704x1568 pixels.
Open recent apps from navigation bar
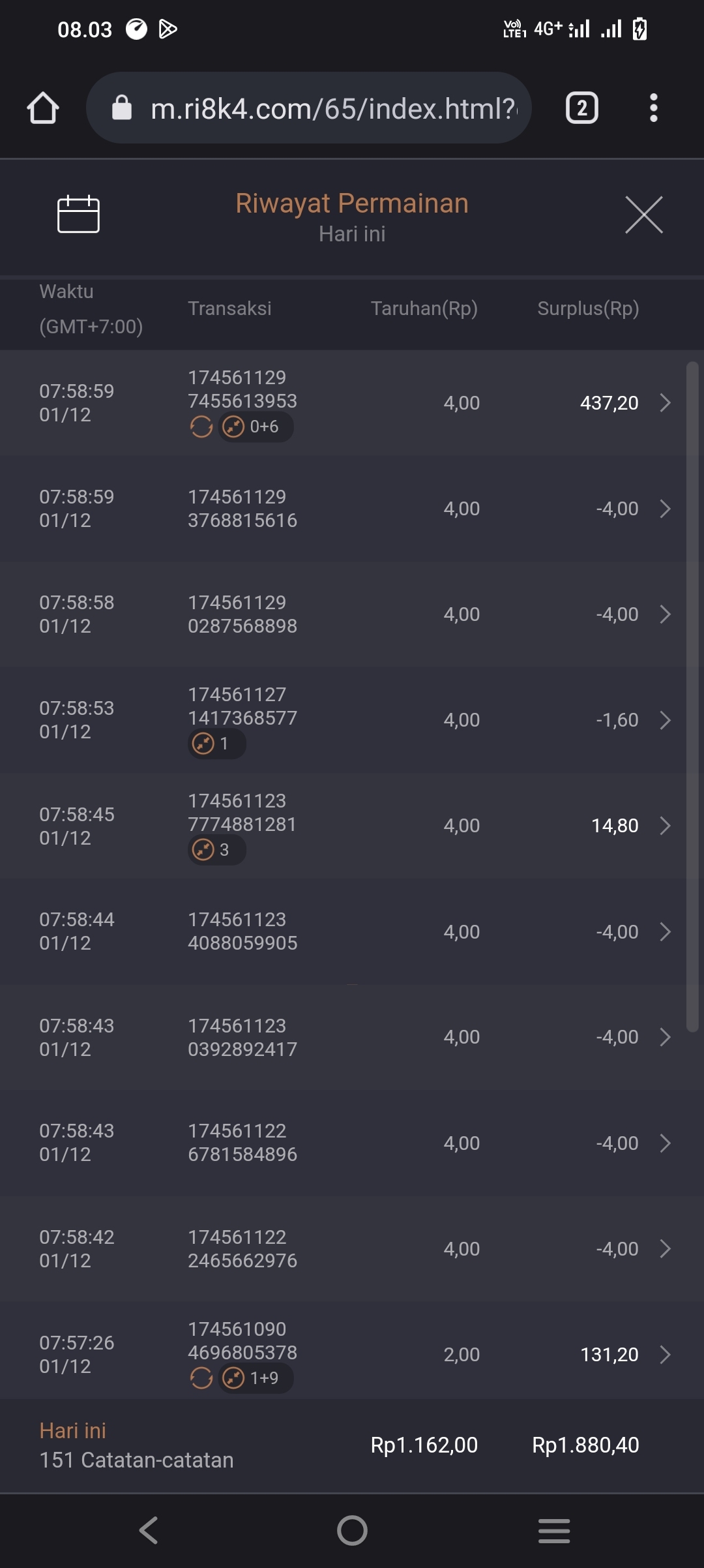point(554,1530)
